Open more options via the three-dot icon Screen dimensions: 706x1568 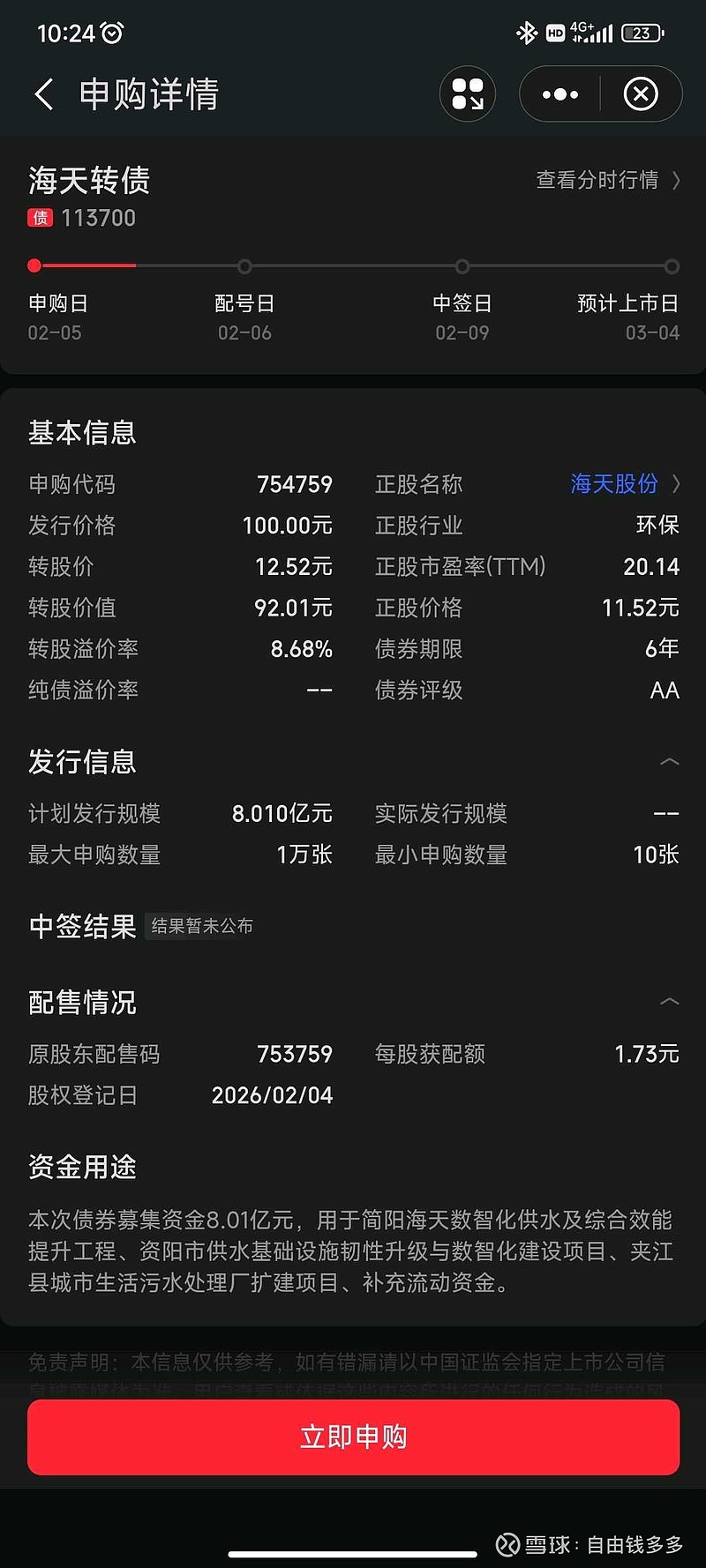tap(559, 93)
